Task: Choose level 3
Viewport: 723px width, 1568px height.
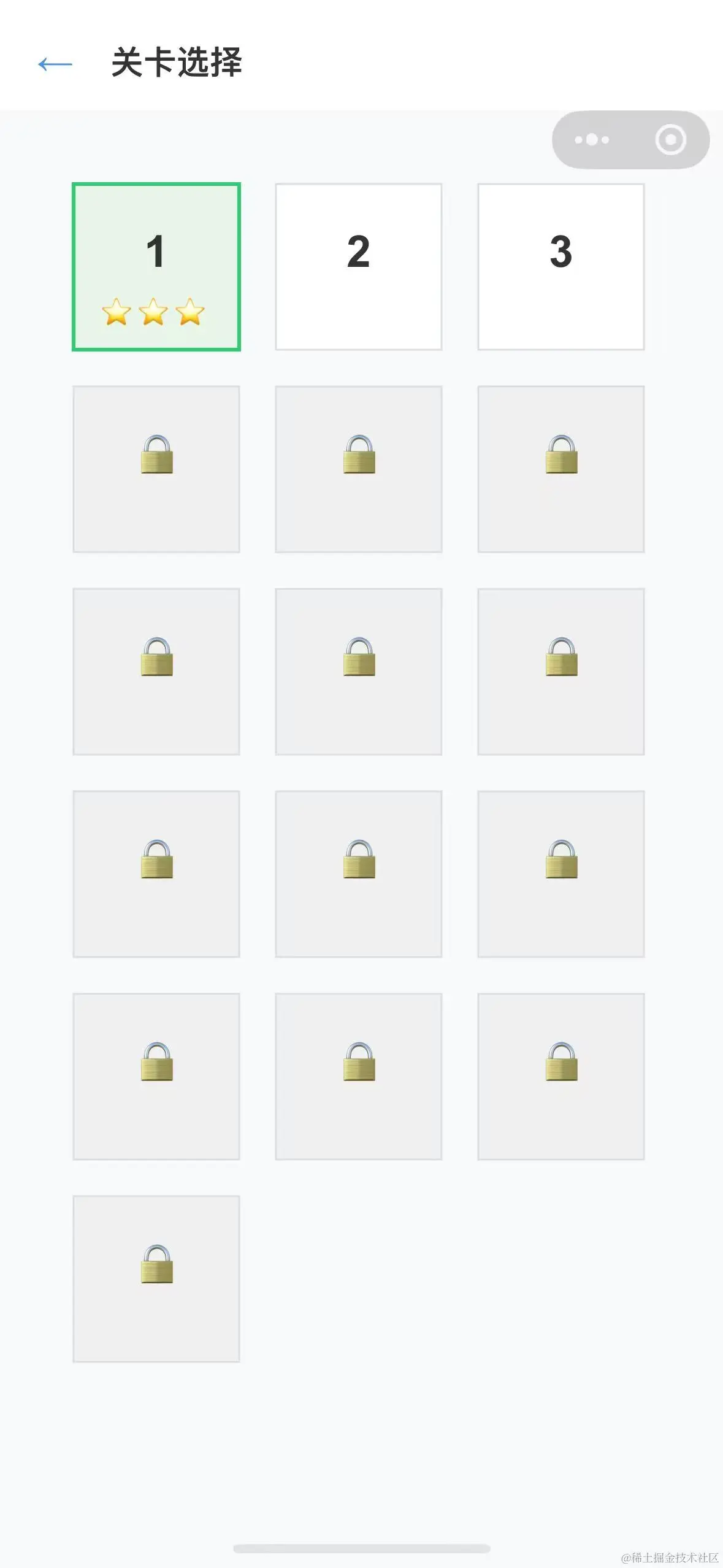Action: tap(561, 267)
